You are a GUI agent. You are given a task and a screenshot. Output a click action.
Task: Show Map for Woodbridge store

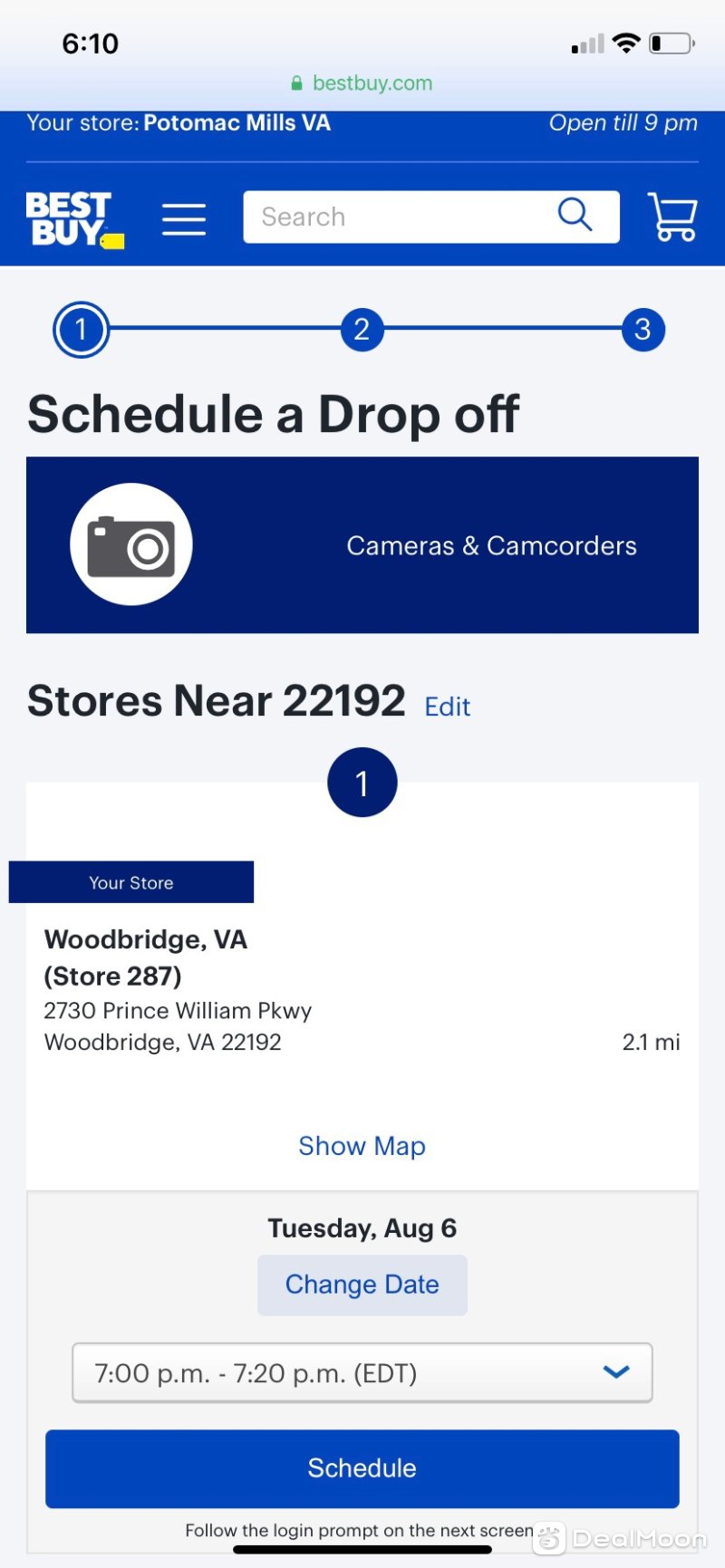[x=362, y=1146]
